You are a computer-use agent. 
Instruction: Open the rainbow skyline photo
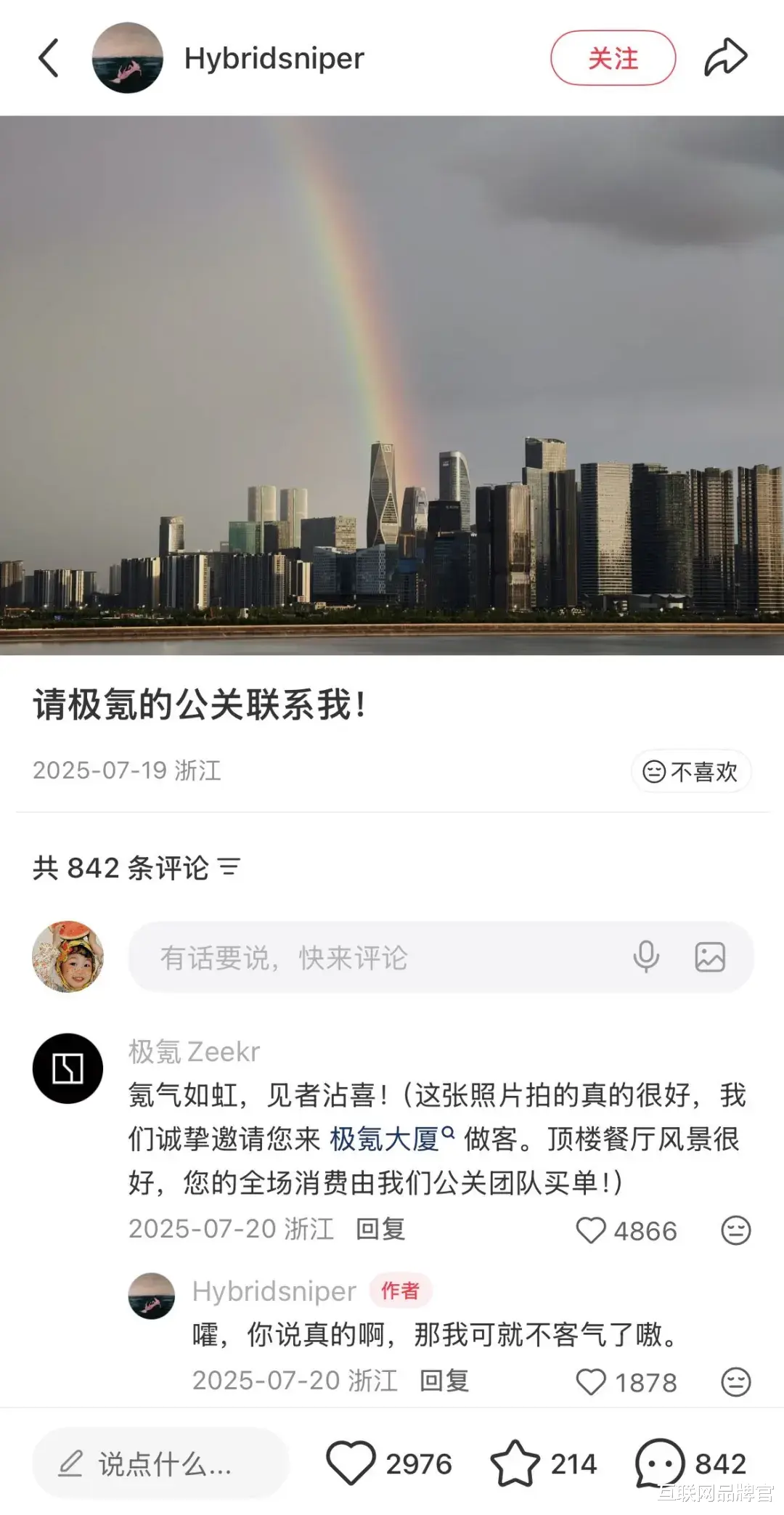coord(392,385)
